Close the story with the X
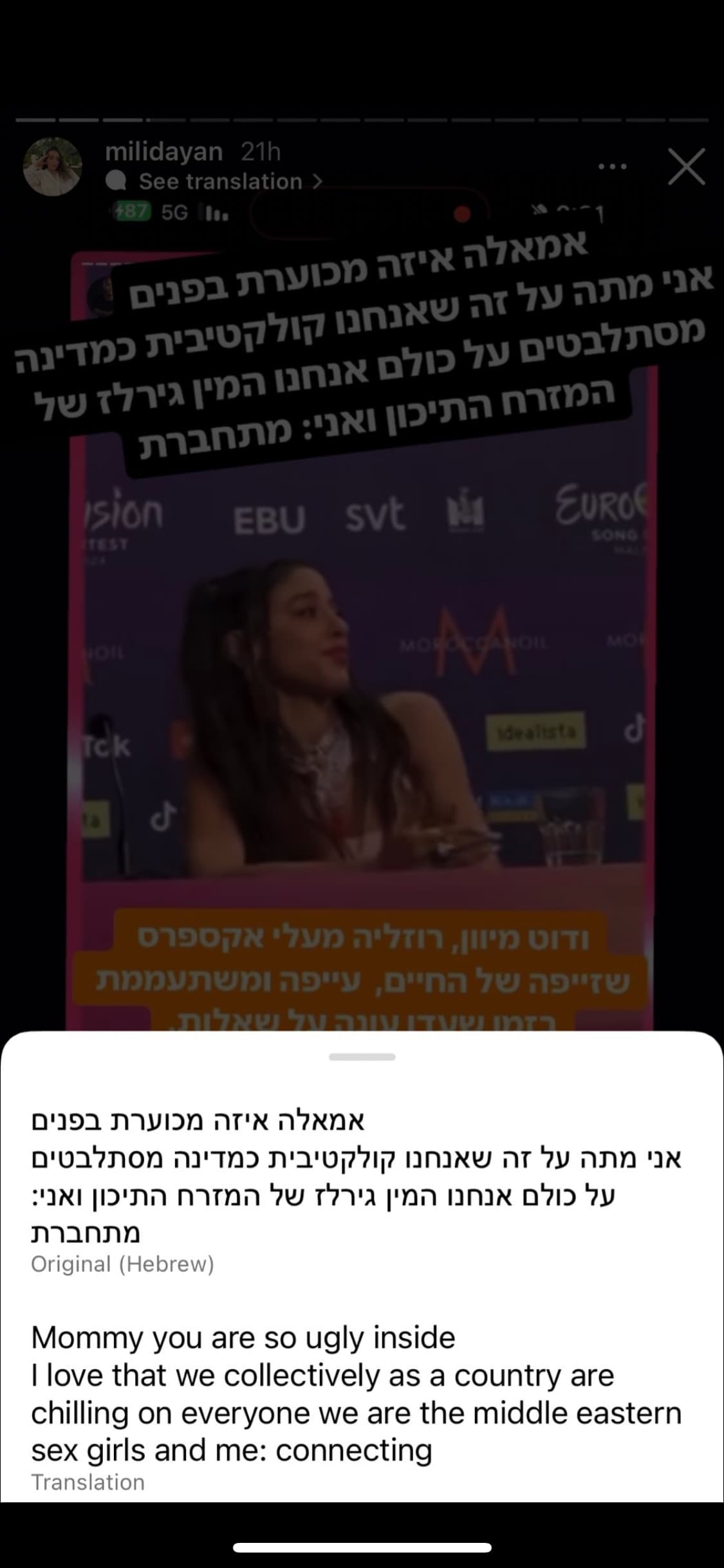 coord(686,167)
